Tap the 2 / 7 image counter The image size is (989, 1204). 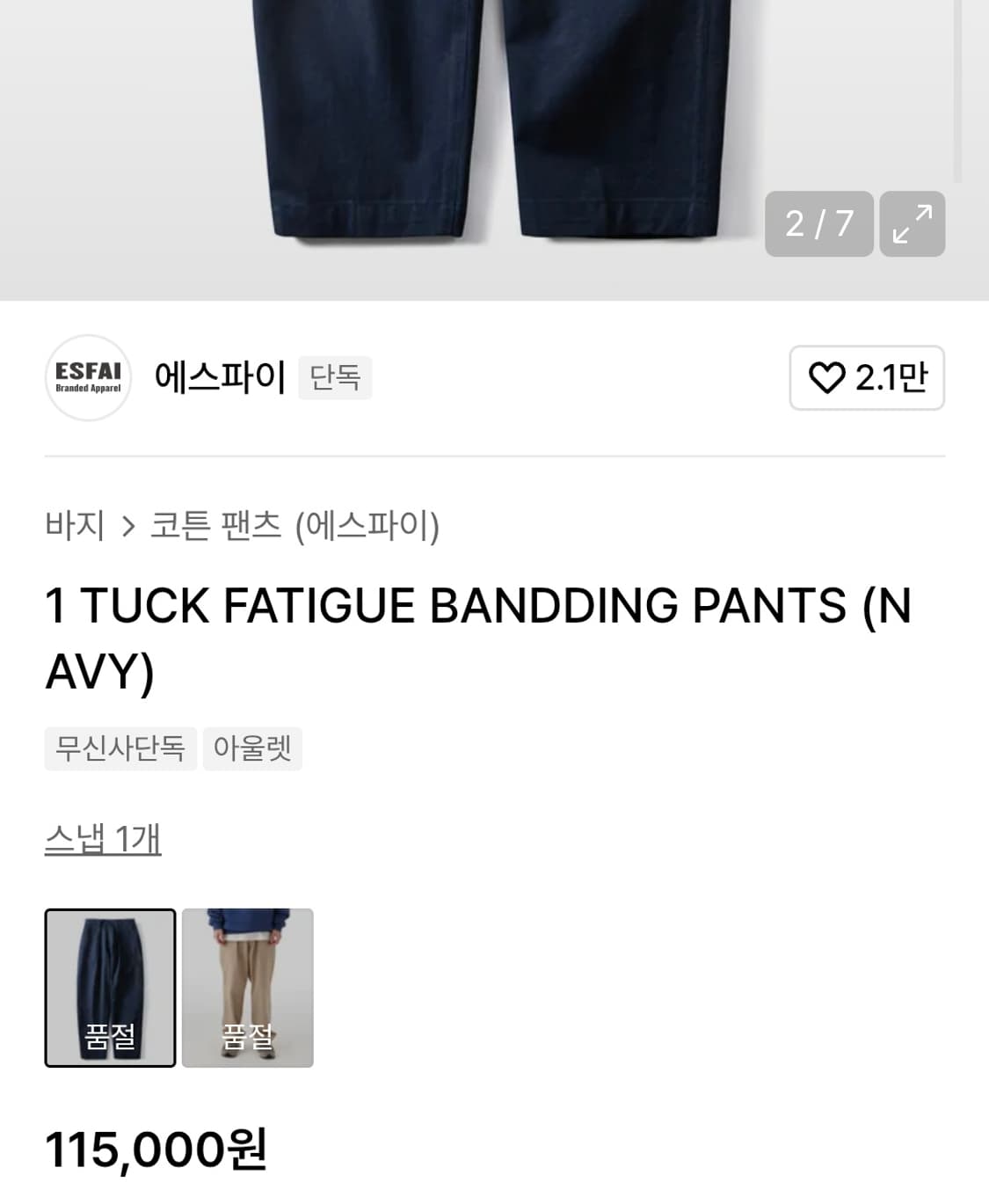coord(818,225)
